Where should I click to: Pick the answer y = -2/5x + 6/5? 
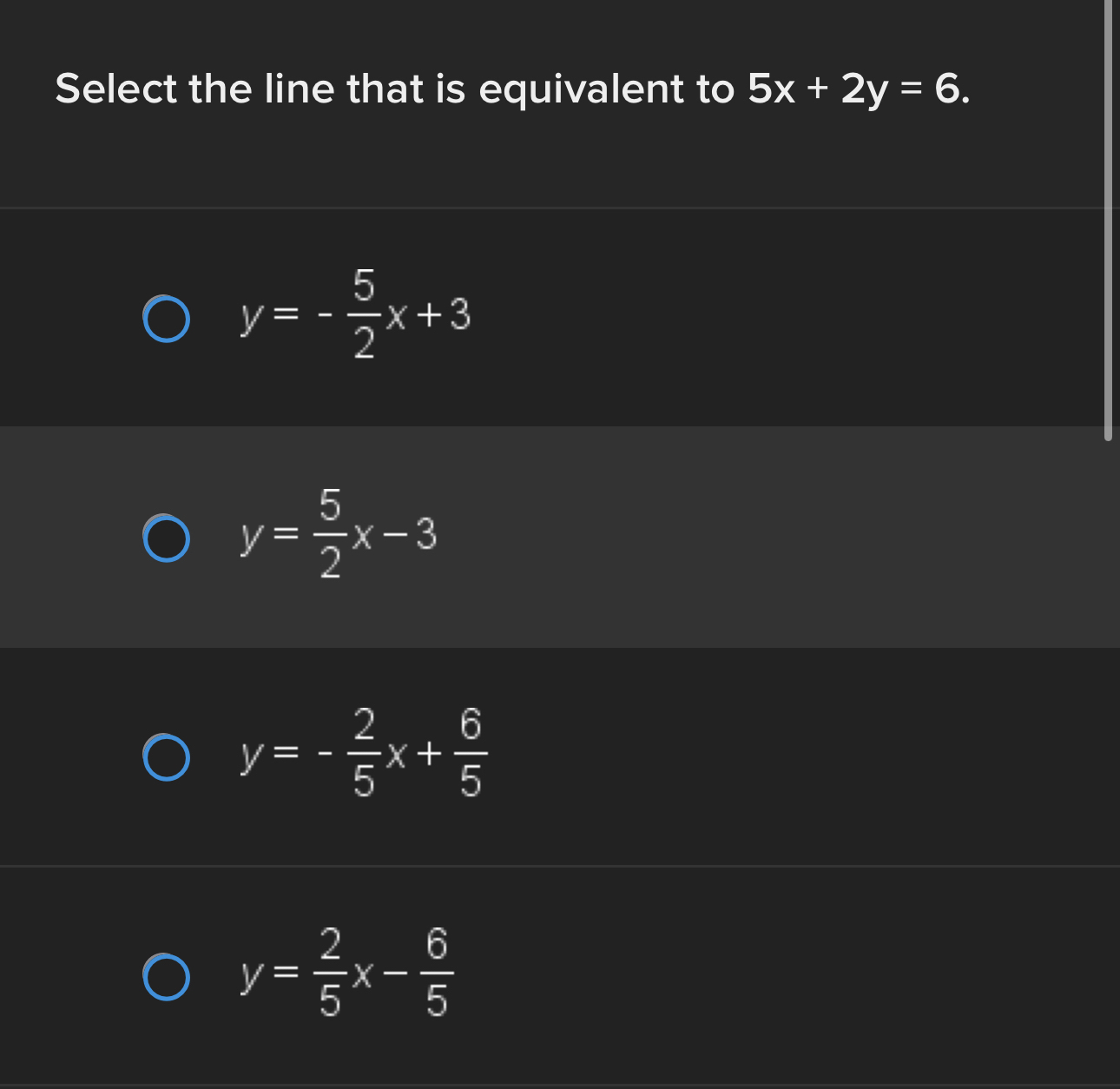pyautogui.click(x=167, y=757)
